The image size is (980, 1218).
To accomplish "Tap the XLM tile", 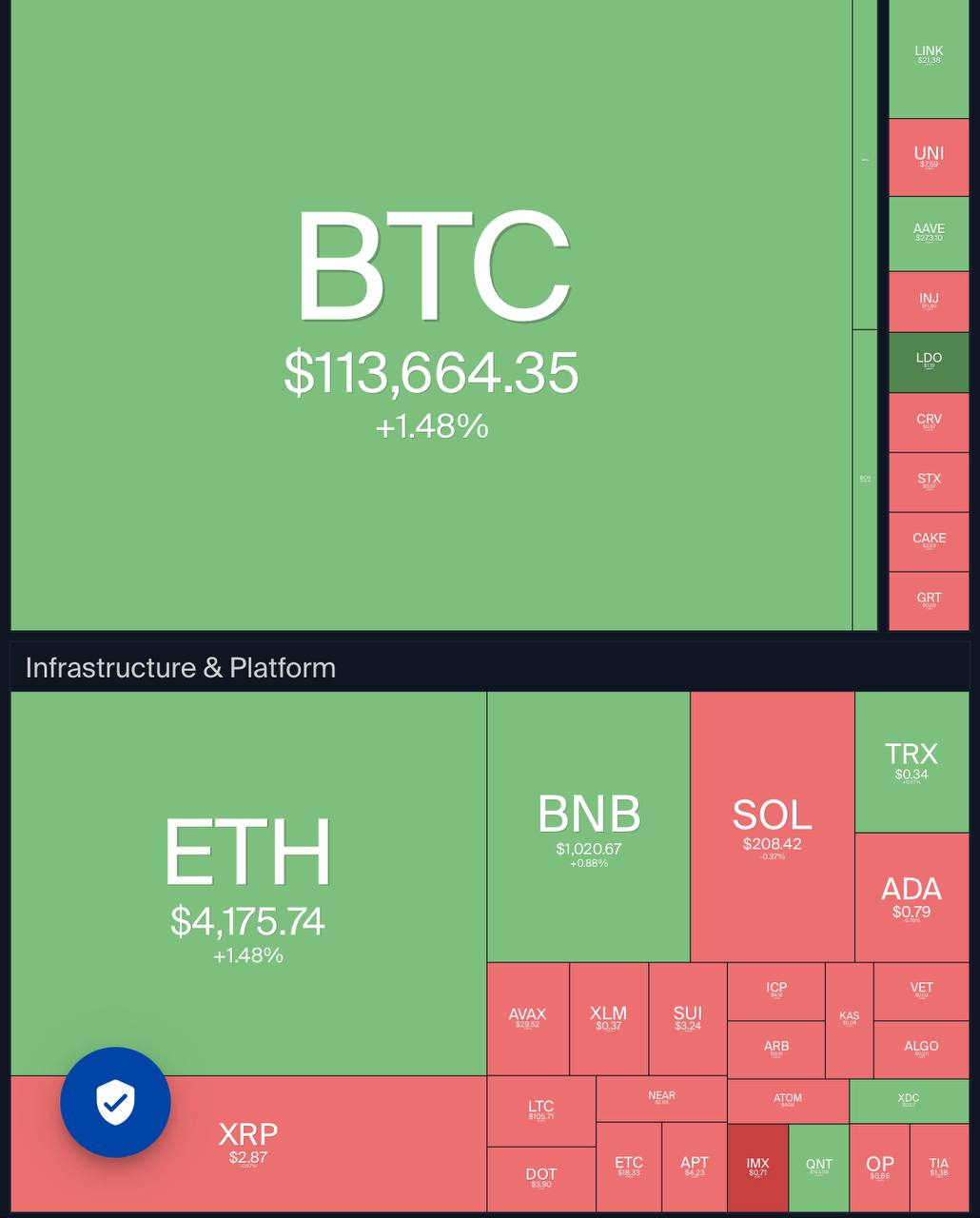I will tap(609, 1018).
